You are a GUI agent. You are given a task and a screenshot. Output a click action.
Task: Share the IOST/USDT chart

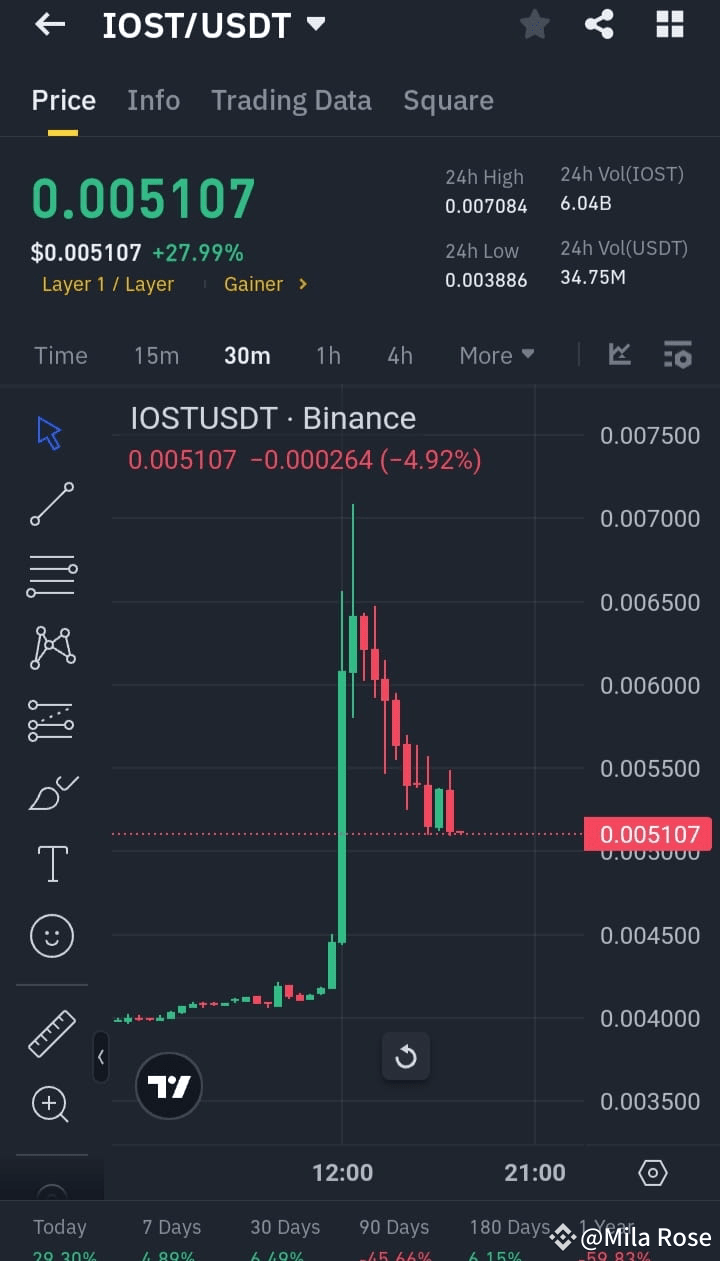599,25
